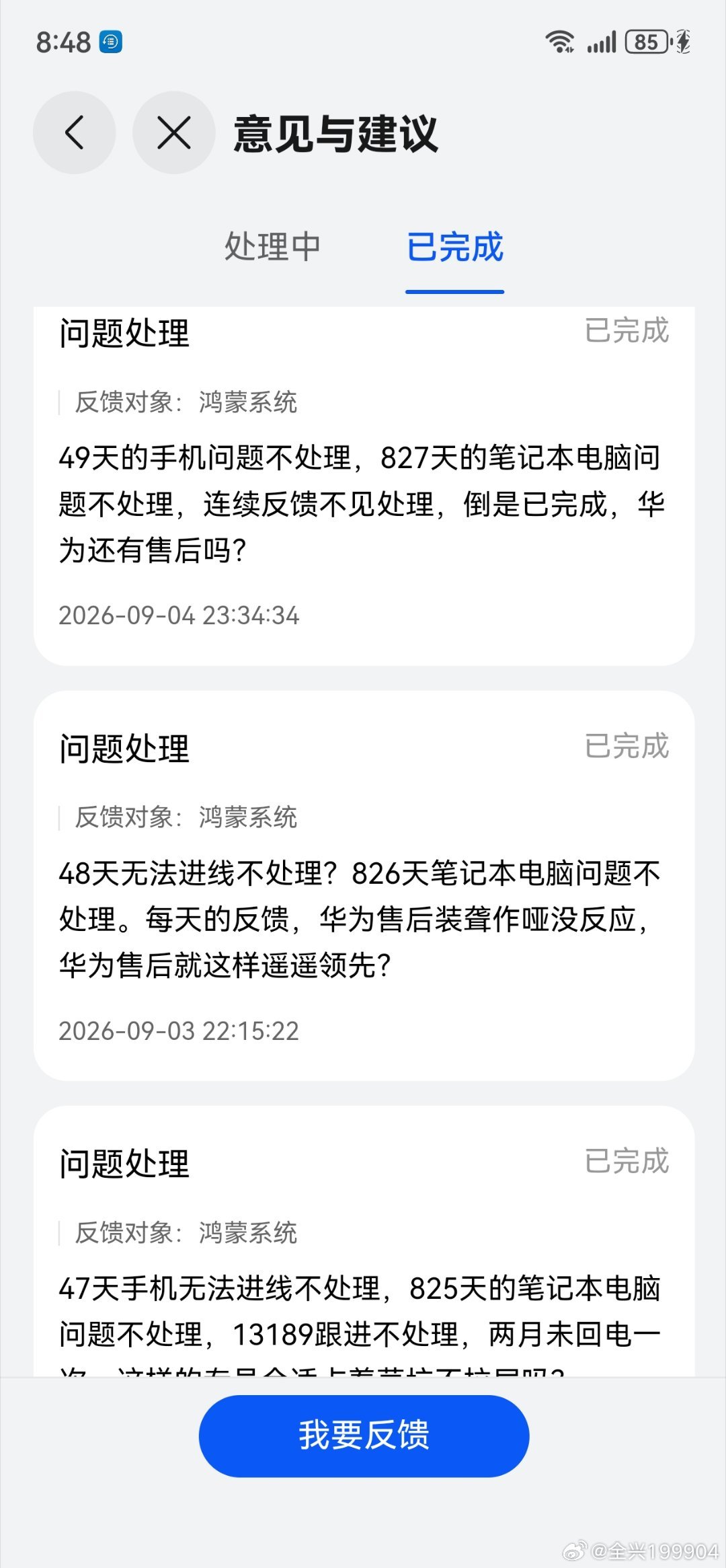
Task: Open the feedback mentioning 13189跟进不处理
Action: (x=364, y=1240)
